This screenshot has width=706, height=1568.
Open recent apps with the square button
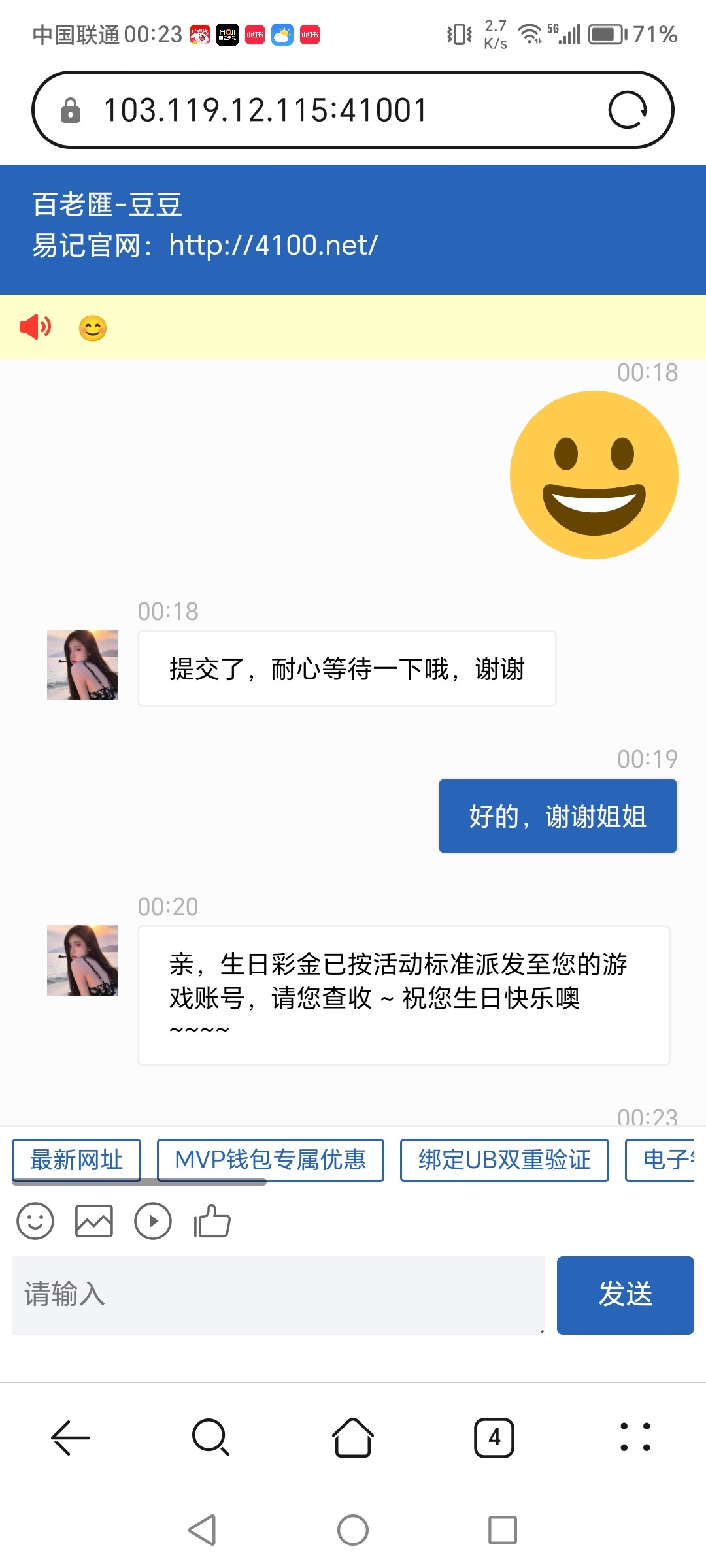coord(502,1530)
